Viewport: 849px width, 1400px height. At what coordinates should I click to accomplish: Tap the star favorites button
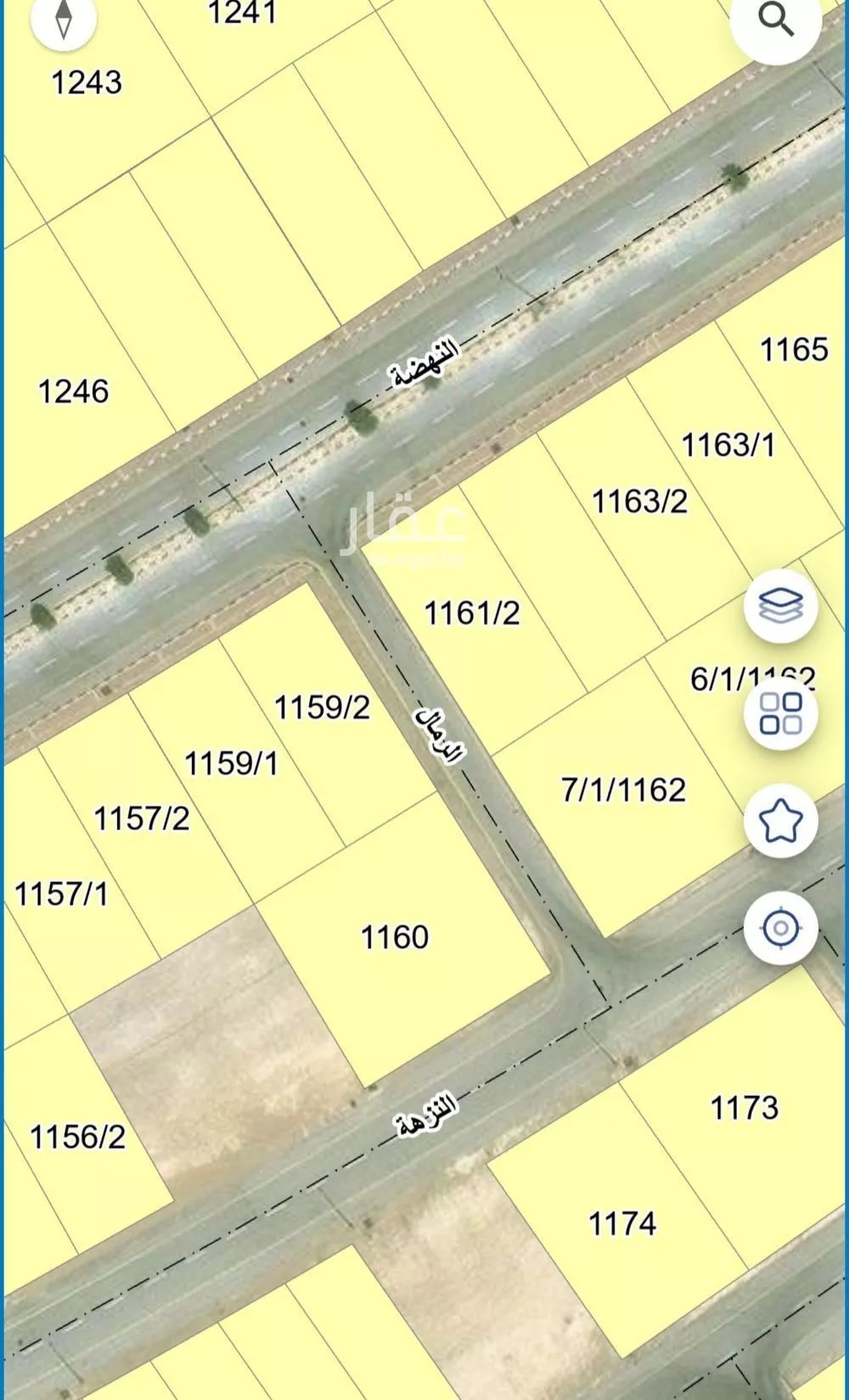pyautogui.click(x=780, y=821)
